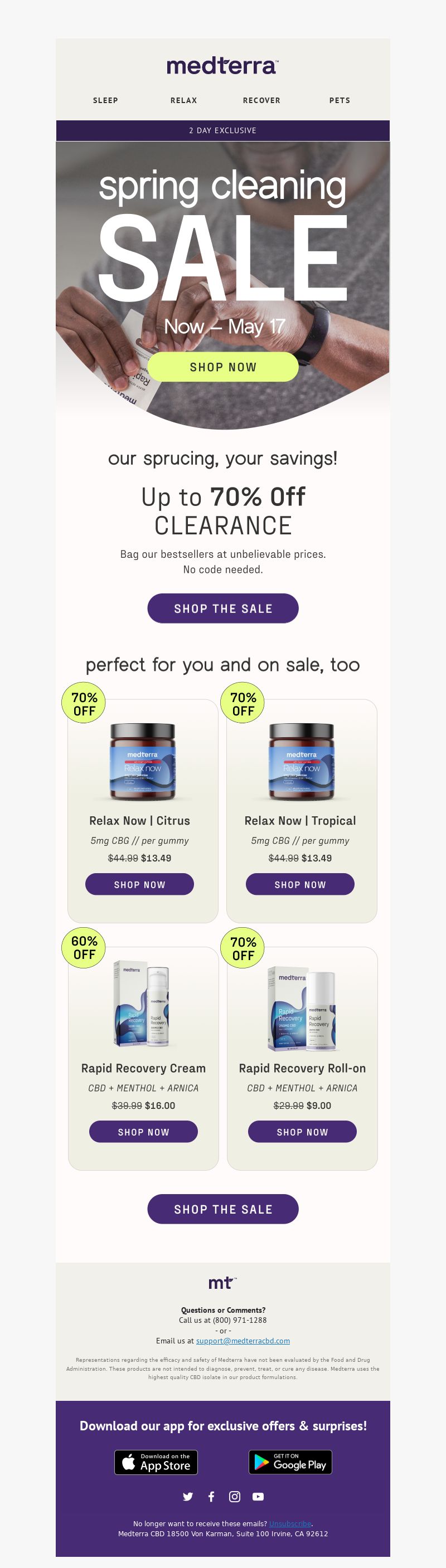Open the Sleep category link
Image resolution: width=446 pixels, height=1568 pixels.
(x=105, y=100)
